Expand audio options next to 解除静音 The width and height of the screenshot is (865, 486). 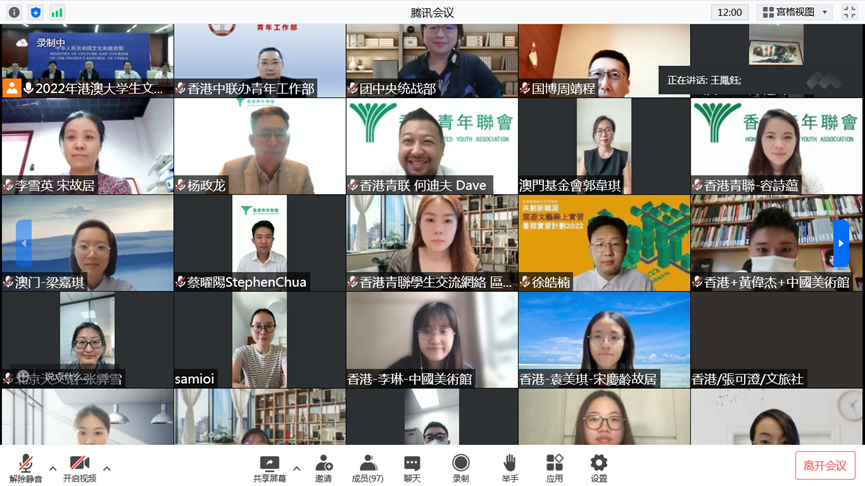pyautogui.click(x=53, y=467)
